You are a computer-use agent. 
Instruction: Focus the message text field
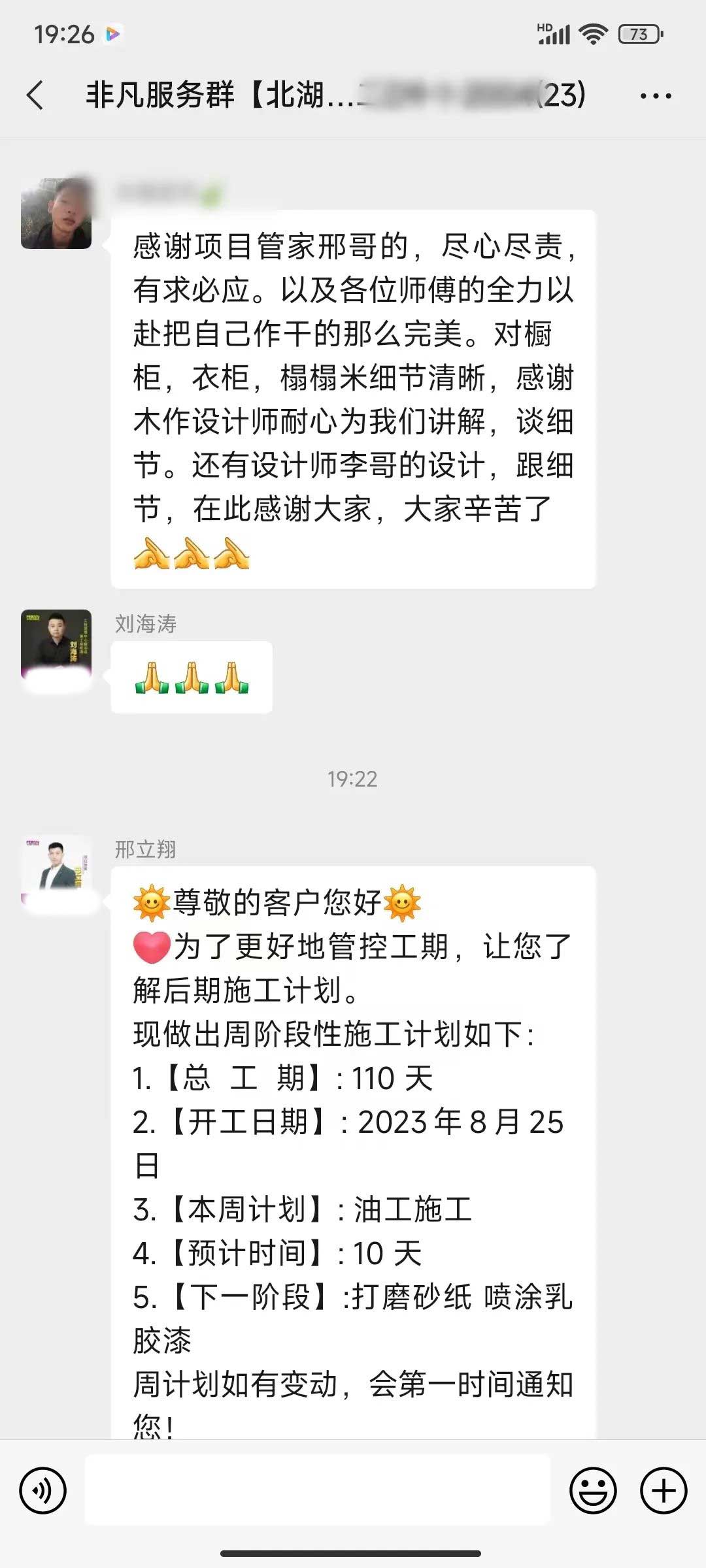(318, 1490)
